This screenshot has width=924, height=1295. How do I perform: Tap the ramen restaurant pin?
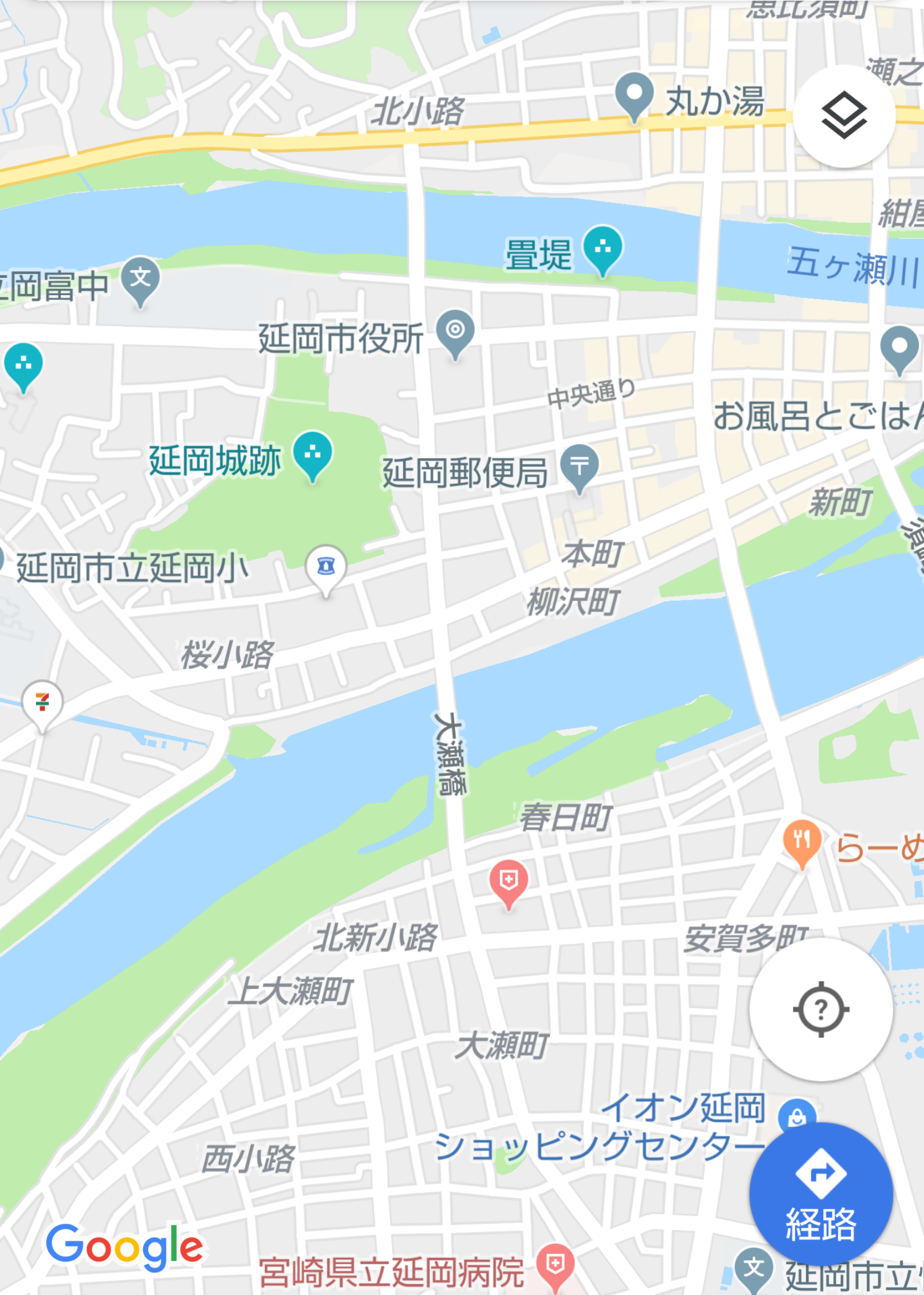point(802,841)
